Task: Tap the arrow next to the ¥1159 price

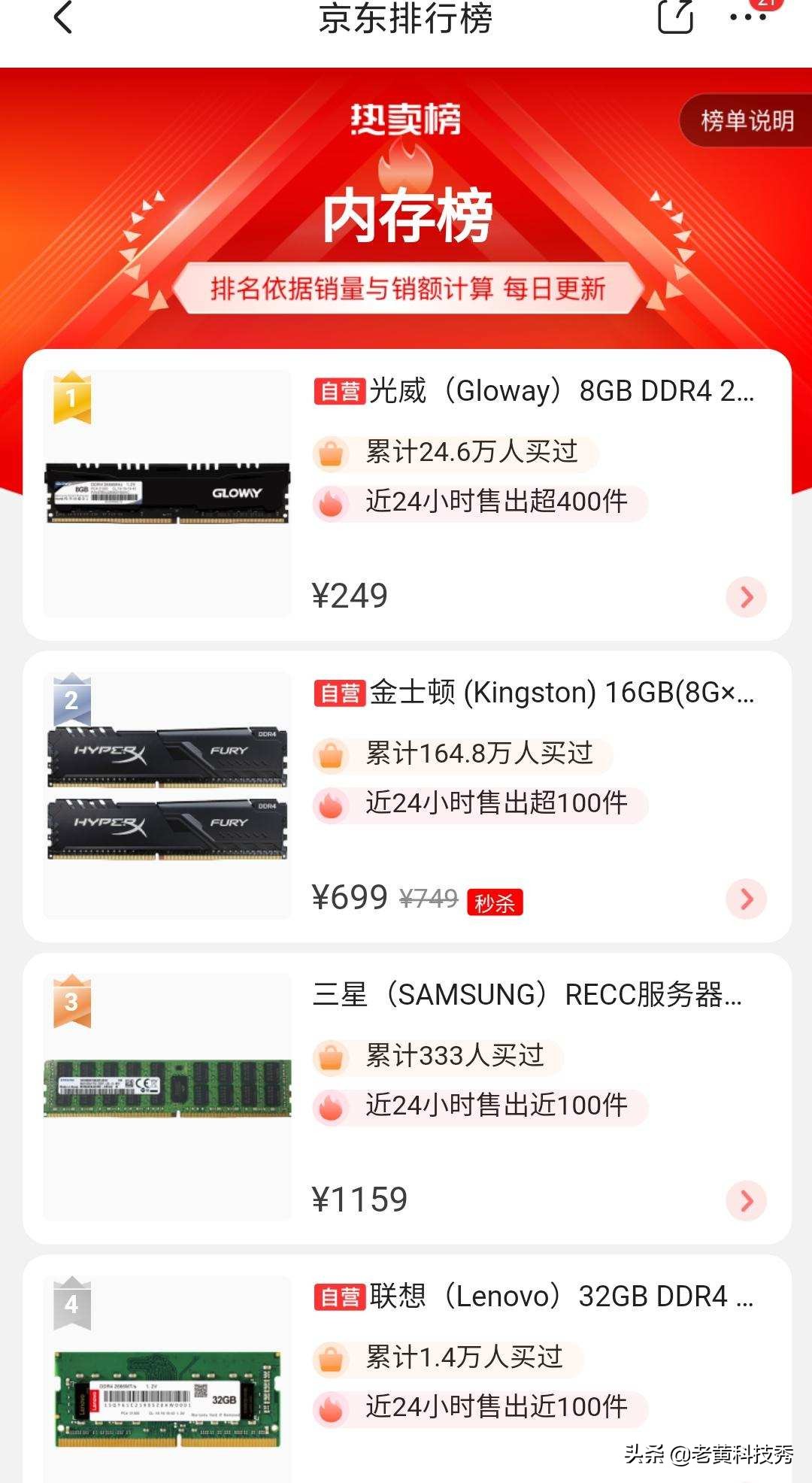Action: (746, 1200)
